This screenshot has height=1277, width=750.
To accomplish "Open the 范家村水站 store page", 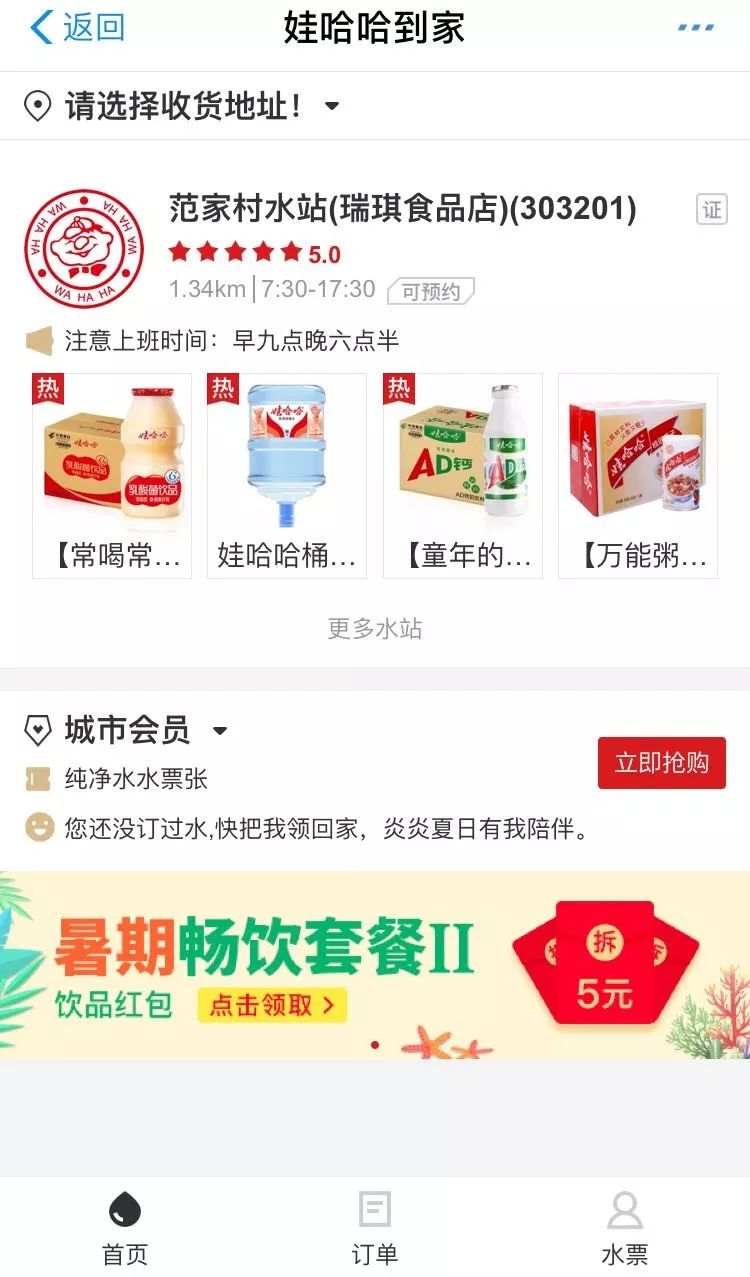I will pyautogui.click(x=402, y=209).
